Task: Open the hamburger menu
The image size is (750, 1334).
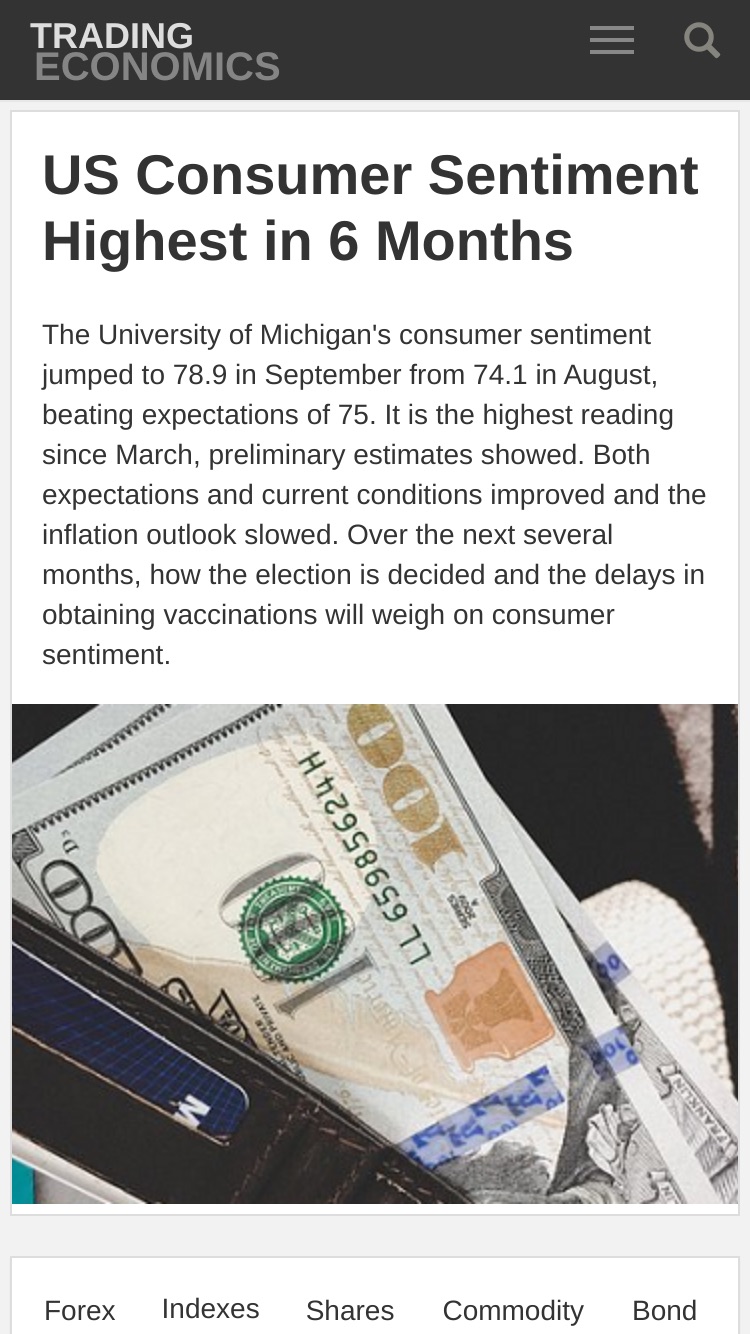Action: coord(611,40)
